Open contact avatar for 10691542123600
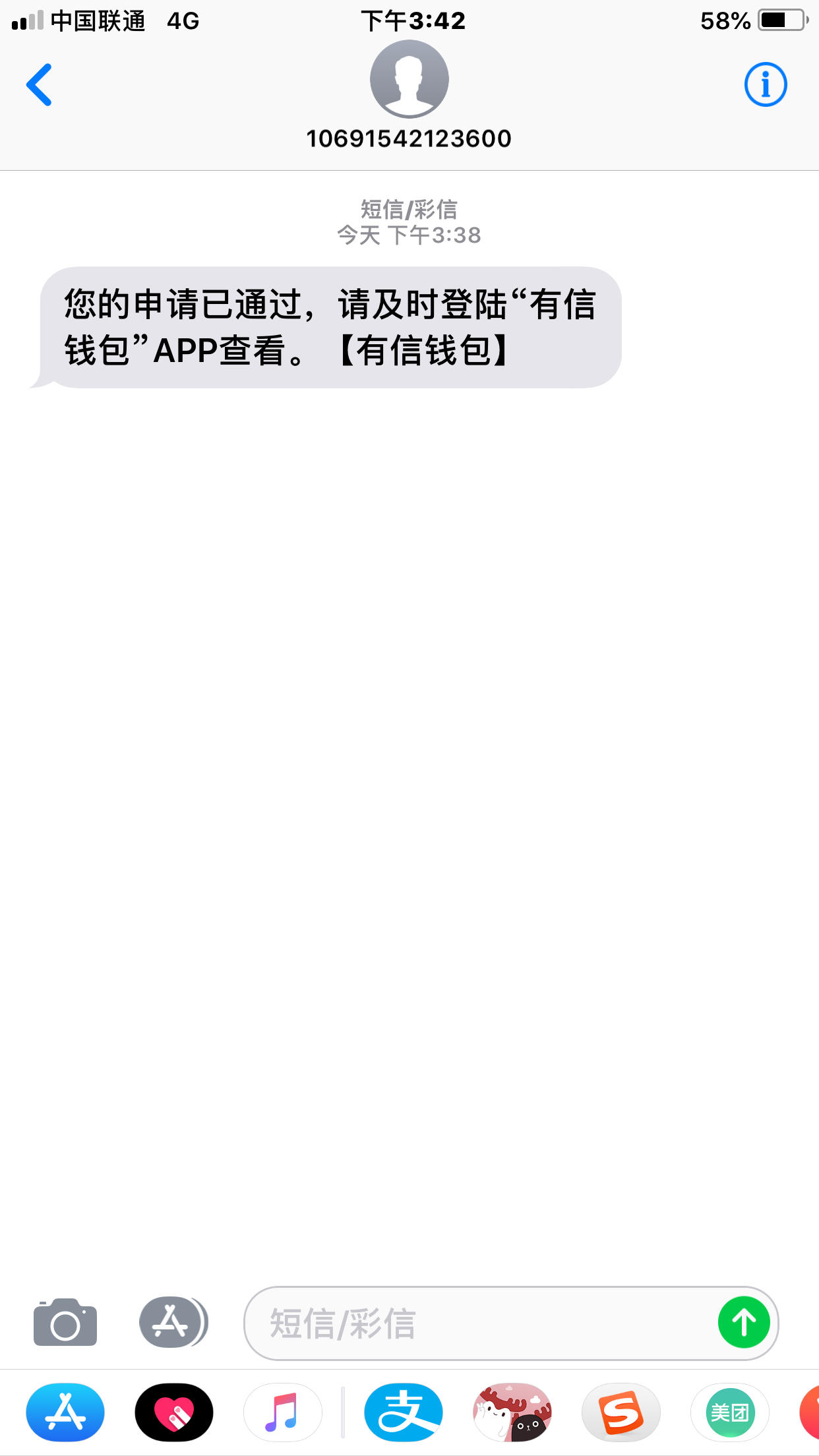Image resolution: width=819 pixels, height=1456 pixels. pos(409,79)
